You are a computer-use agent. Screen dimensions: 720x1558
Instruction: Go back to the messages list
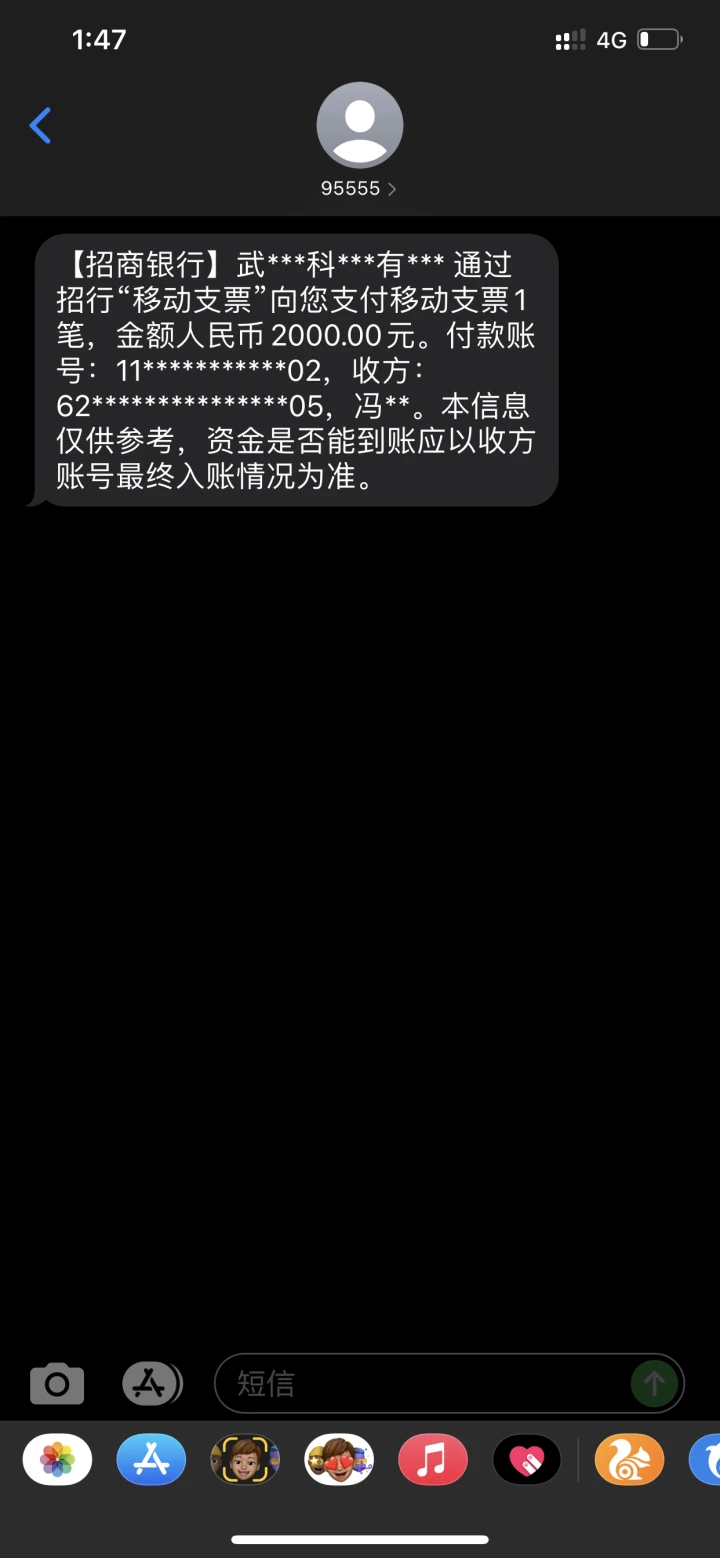coord(40,126)
